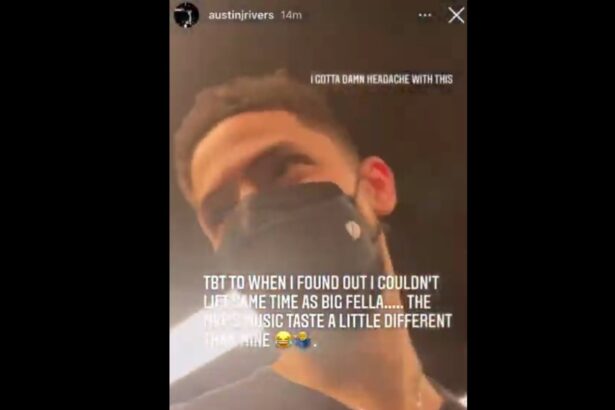Open the austinjrivers profile from the username

240,15
